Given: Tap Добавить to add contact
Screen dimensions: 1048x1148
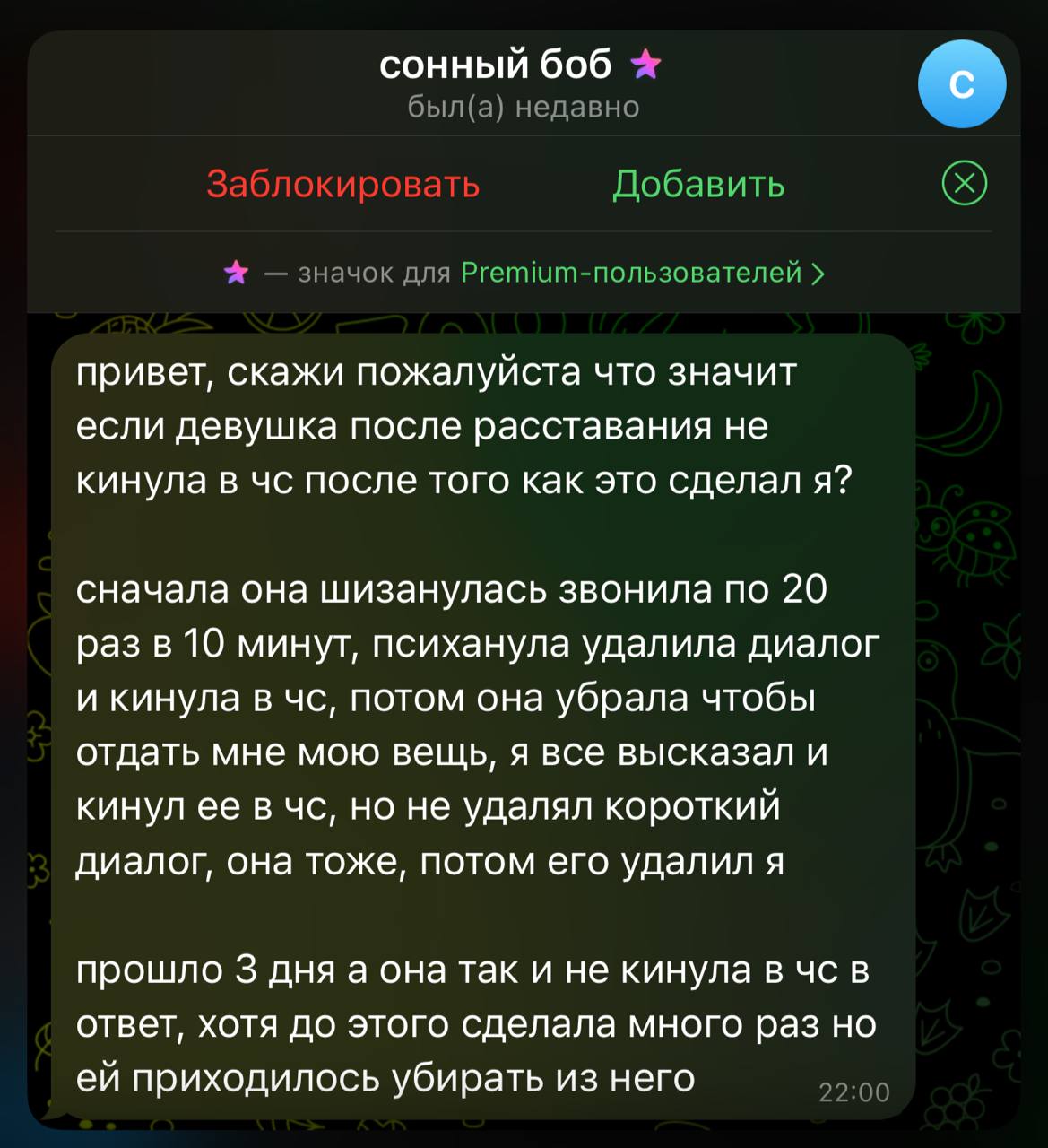Looking at the screenshot, I should click(x=697, y=185).
